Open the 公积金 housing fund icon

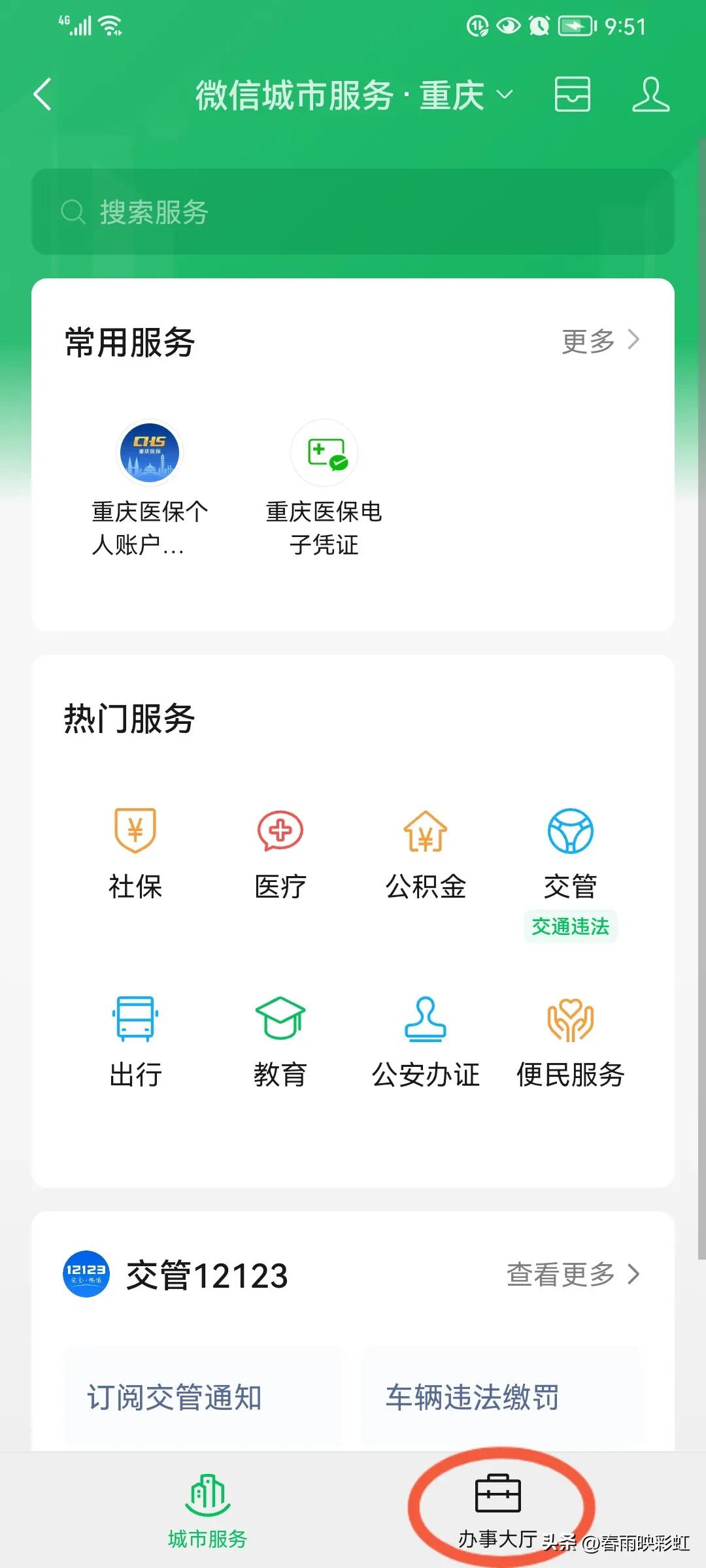(x=425, y=849)
